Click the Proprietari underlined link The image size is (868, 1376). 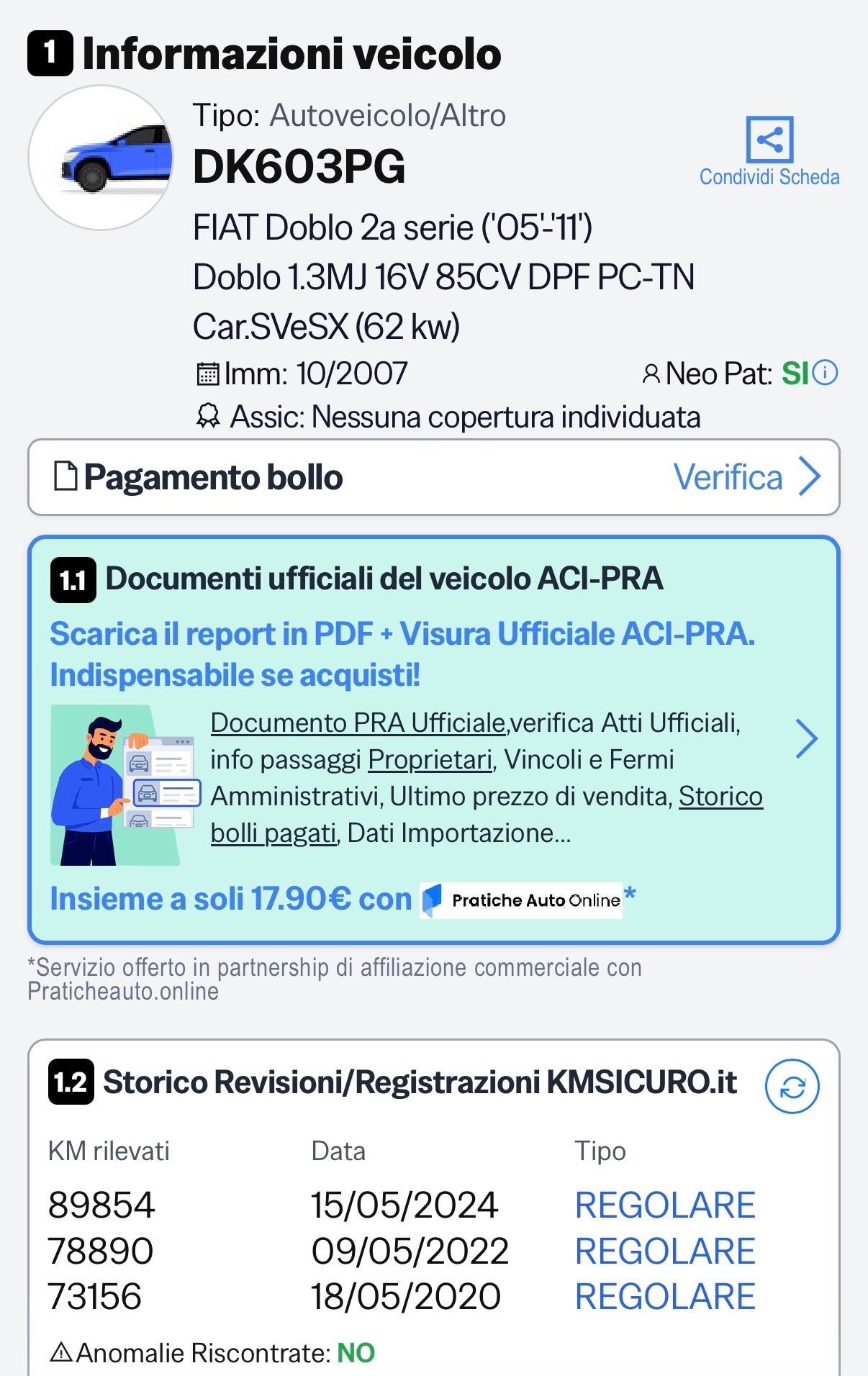(x=429, y=761)
